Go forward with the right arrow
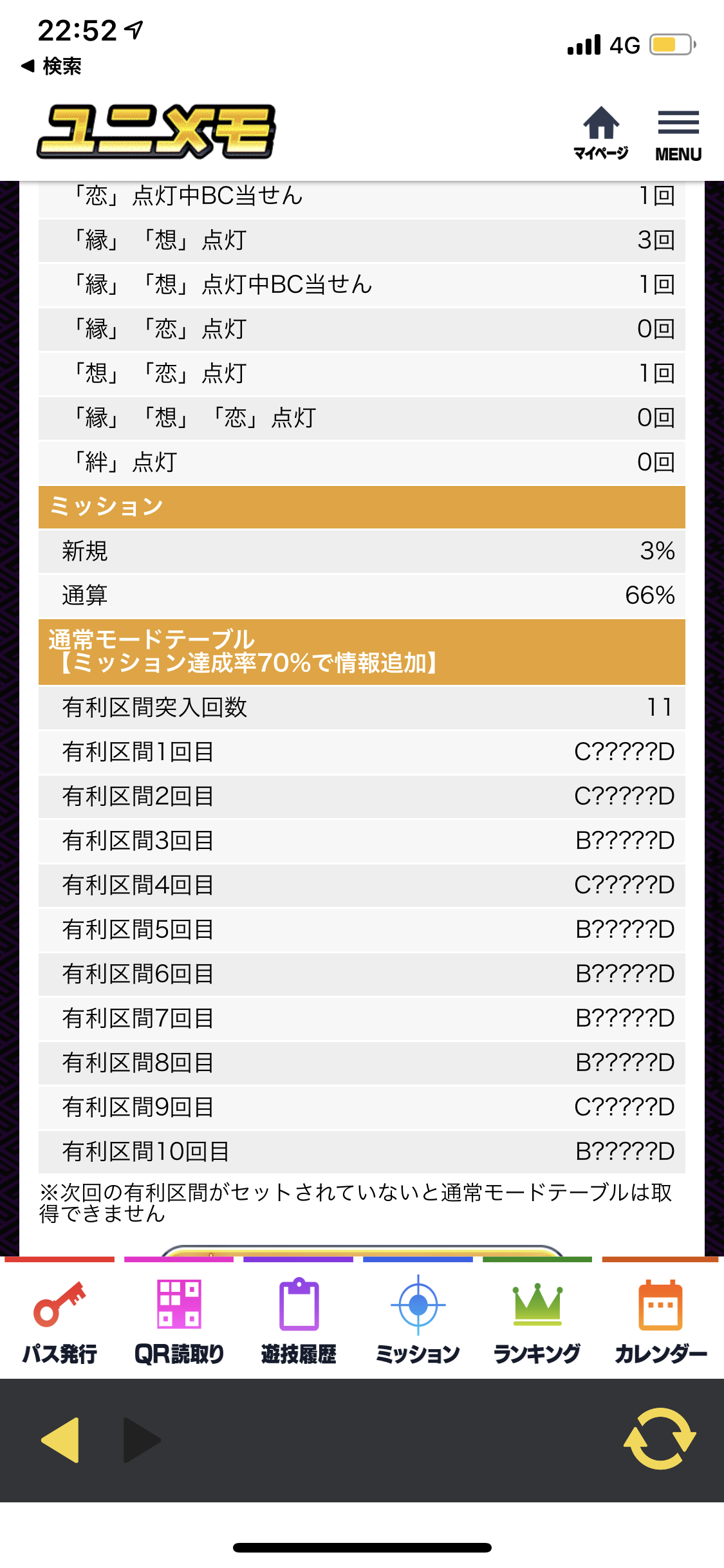Viewport: 724px width, 1568px height. pos(142,1440)
